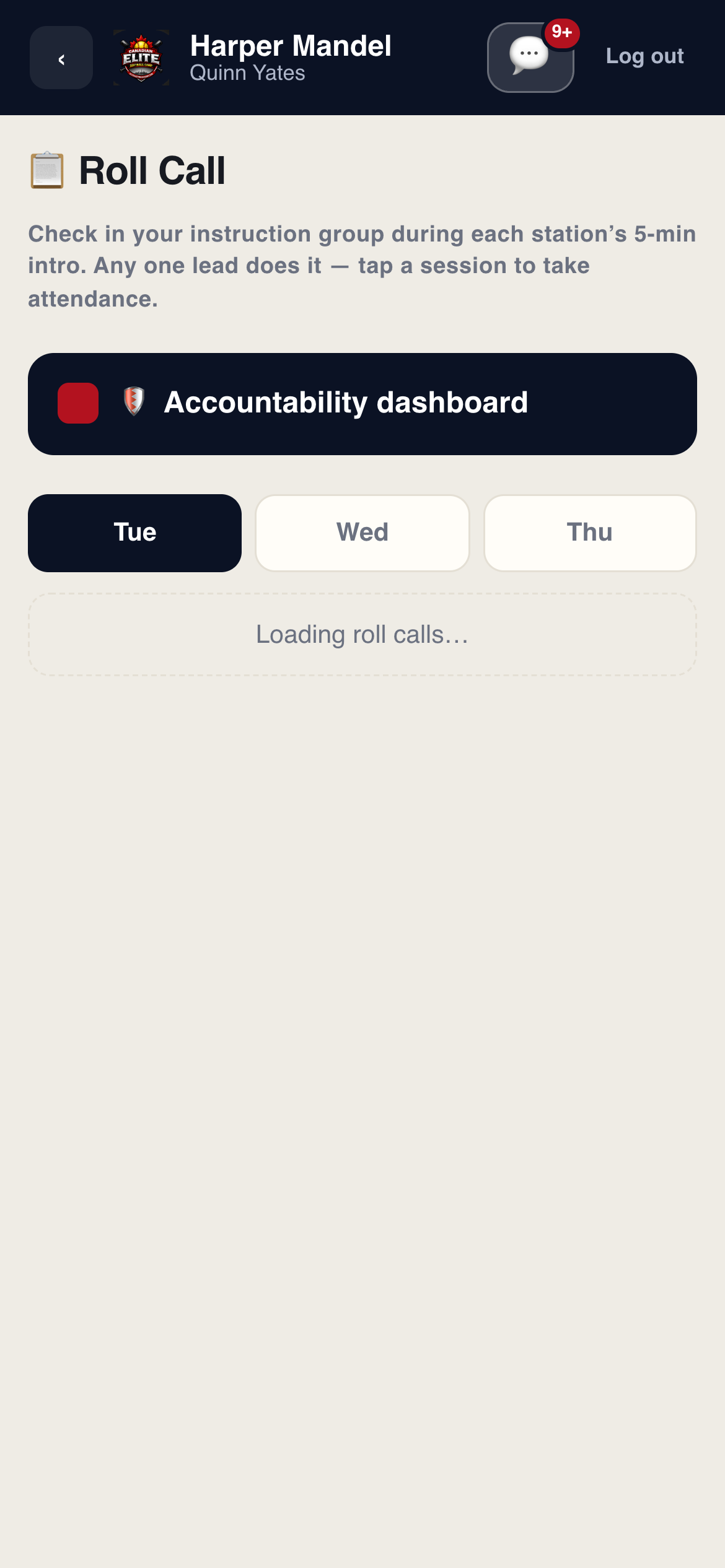725x1568 pixels.
Task: Switch to the Wed tab
Action: pyautogui.click(x=362, y=533)
